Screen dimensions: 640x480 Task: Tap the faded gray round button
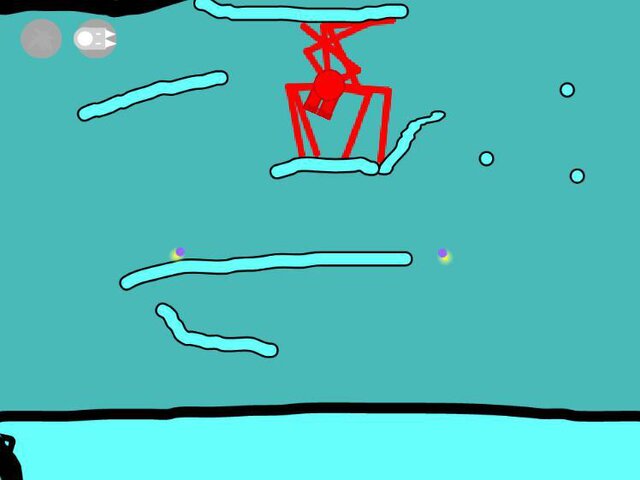click(x=41, y=39)
